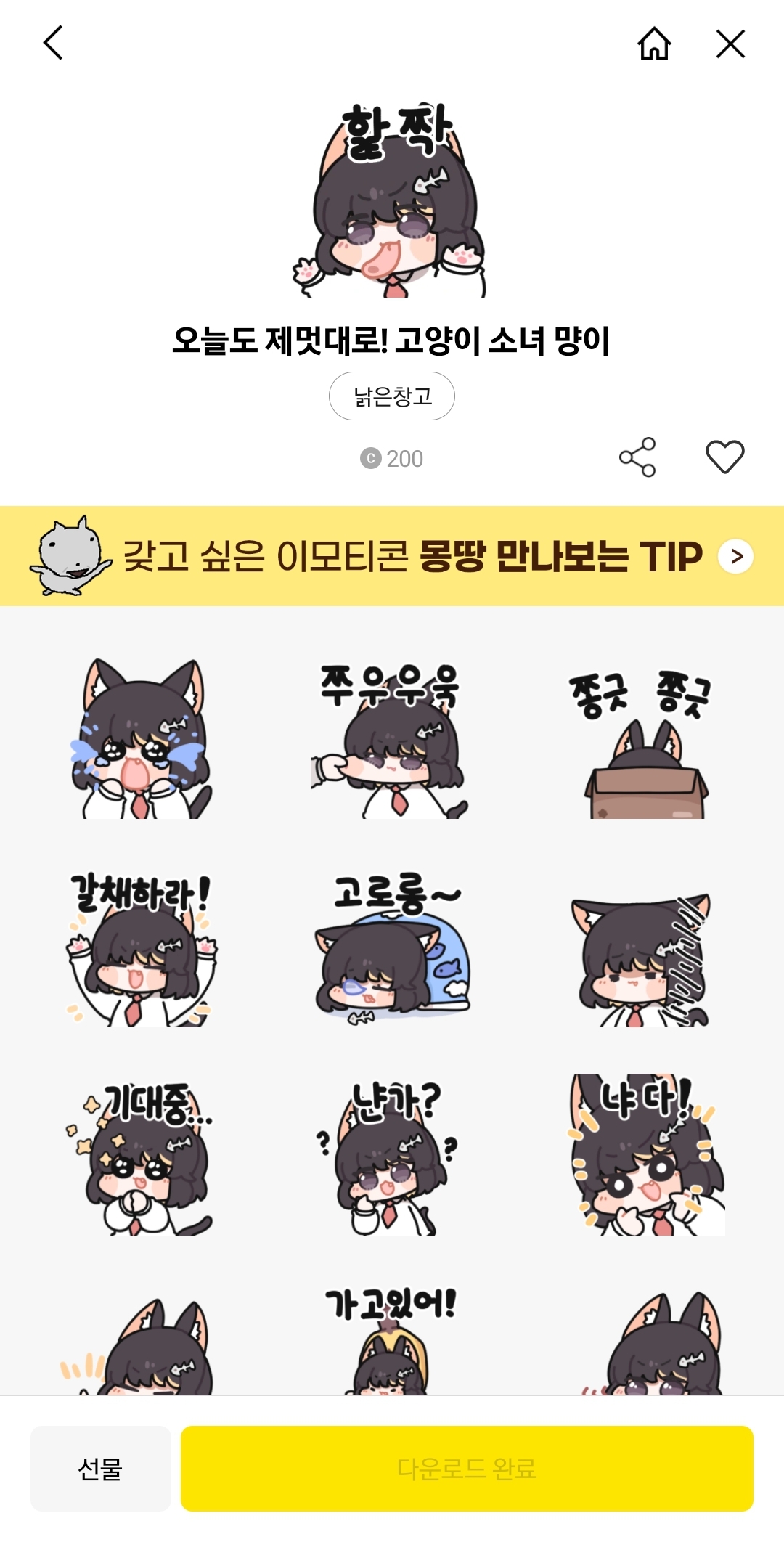The image size is (784, 1542).
Task: Preview the crying cat girl sticker
Action: [x=141, y=741]
